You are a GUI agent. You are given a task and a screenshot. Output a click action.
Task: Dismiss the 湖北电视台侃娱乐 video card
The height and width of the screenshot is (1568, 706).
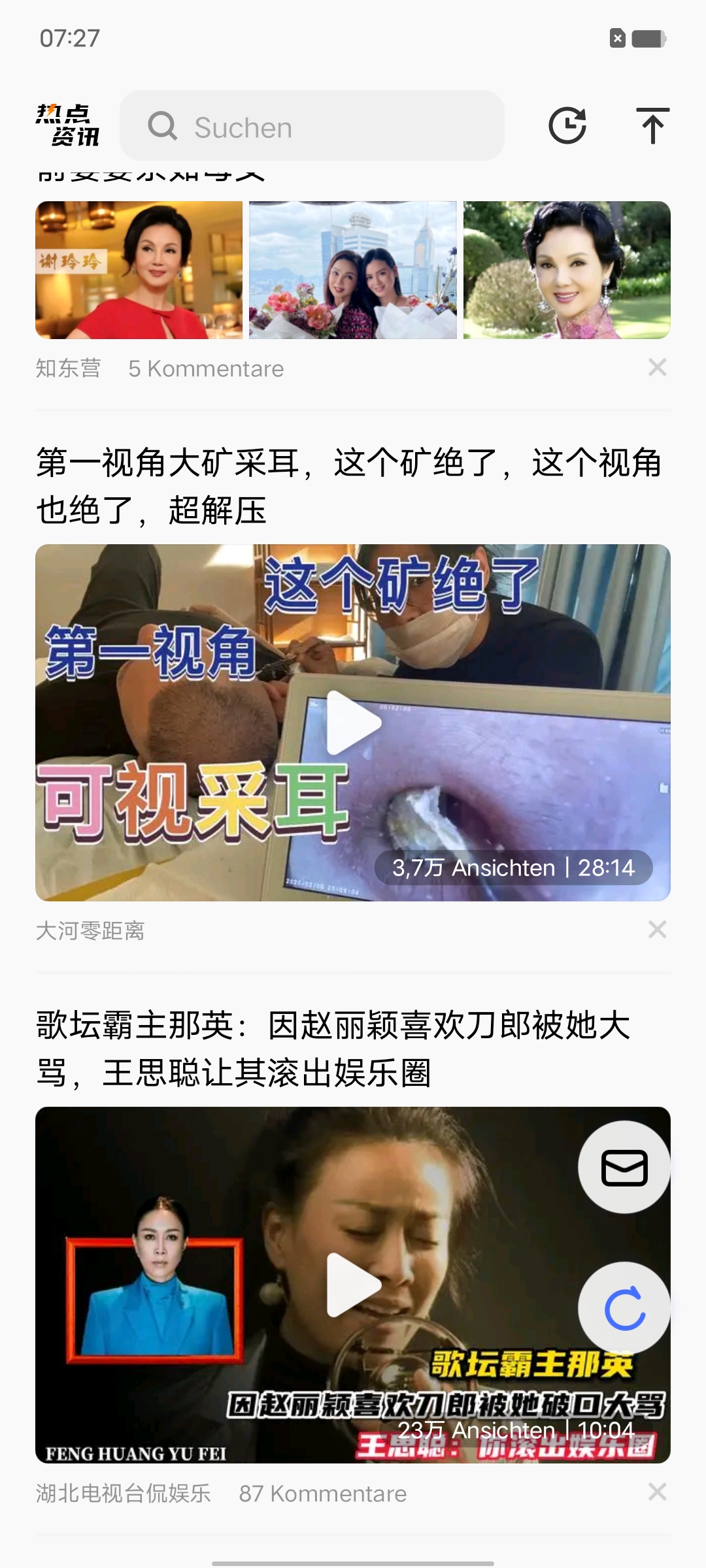(x=657, y=1492)
